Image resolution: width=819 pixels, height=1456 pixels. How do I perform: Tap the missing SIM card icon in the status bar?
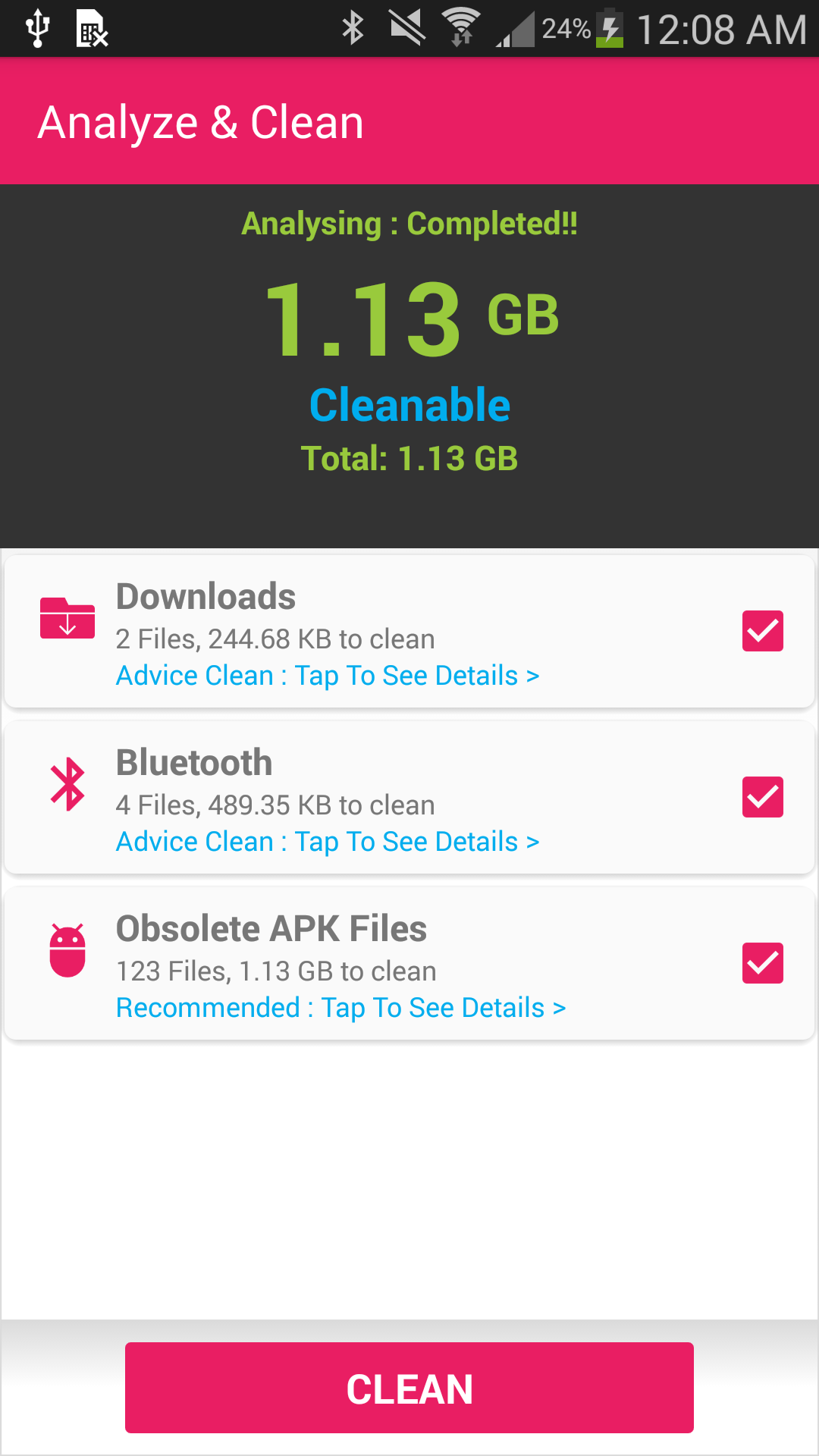(91, 29)
